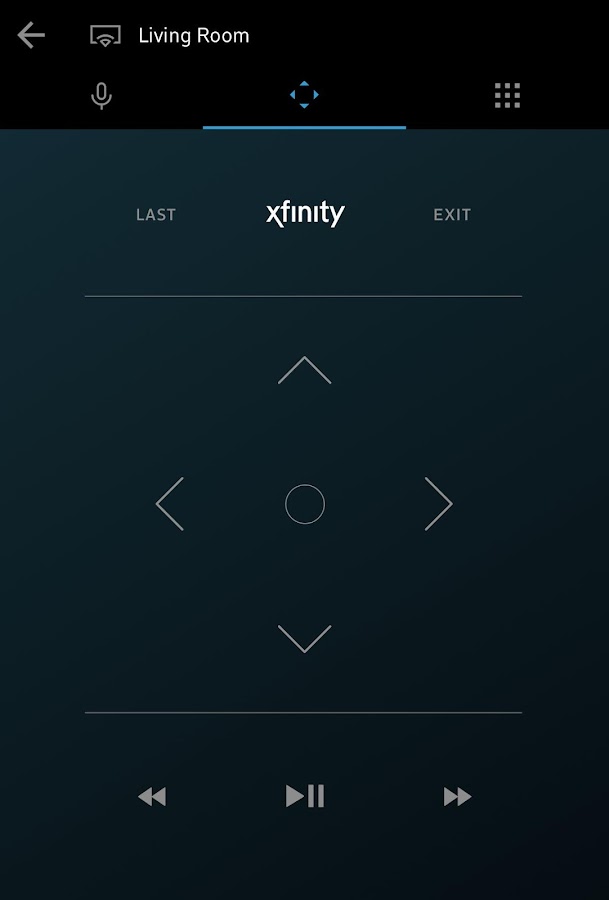Navigate up with the up arrow

tap(304, 371)
